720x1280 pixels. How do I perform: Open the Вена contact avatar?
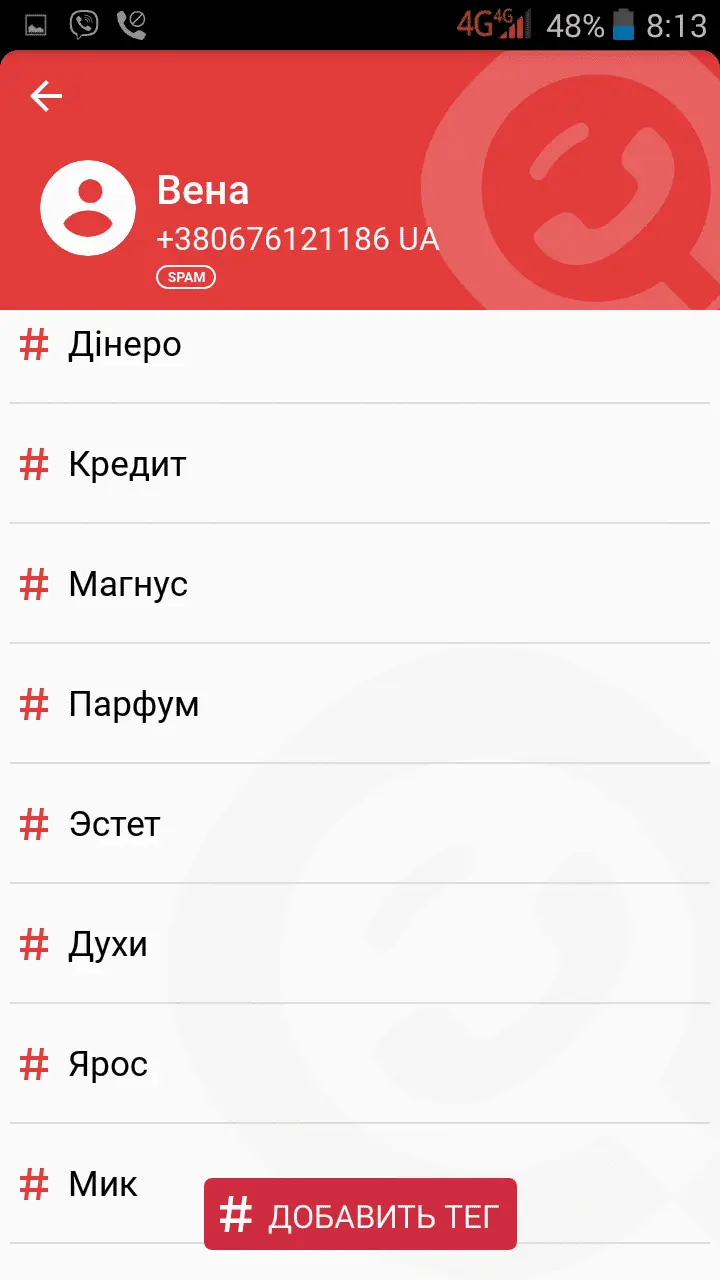click(x=88, y=208)
